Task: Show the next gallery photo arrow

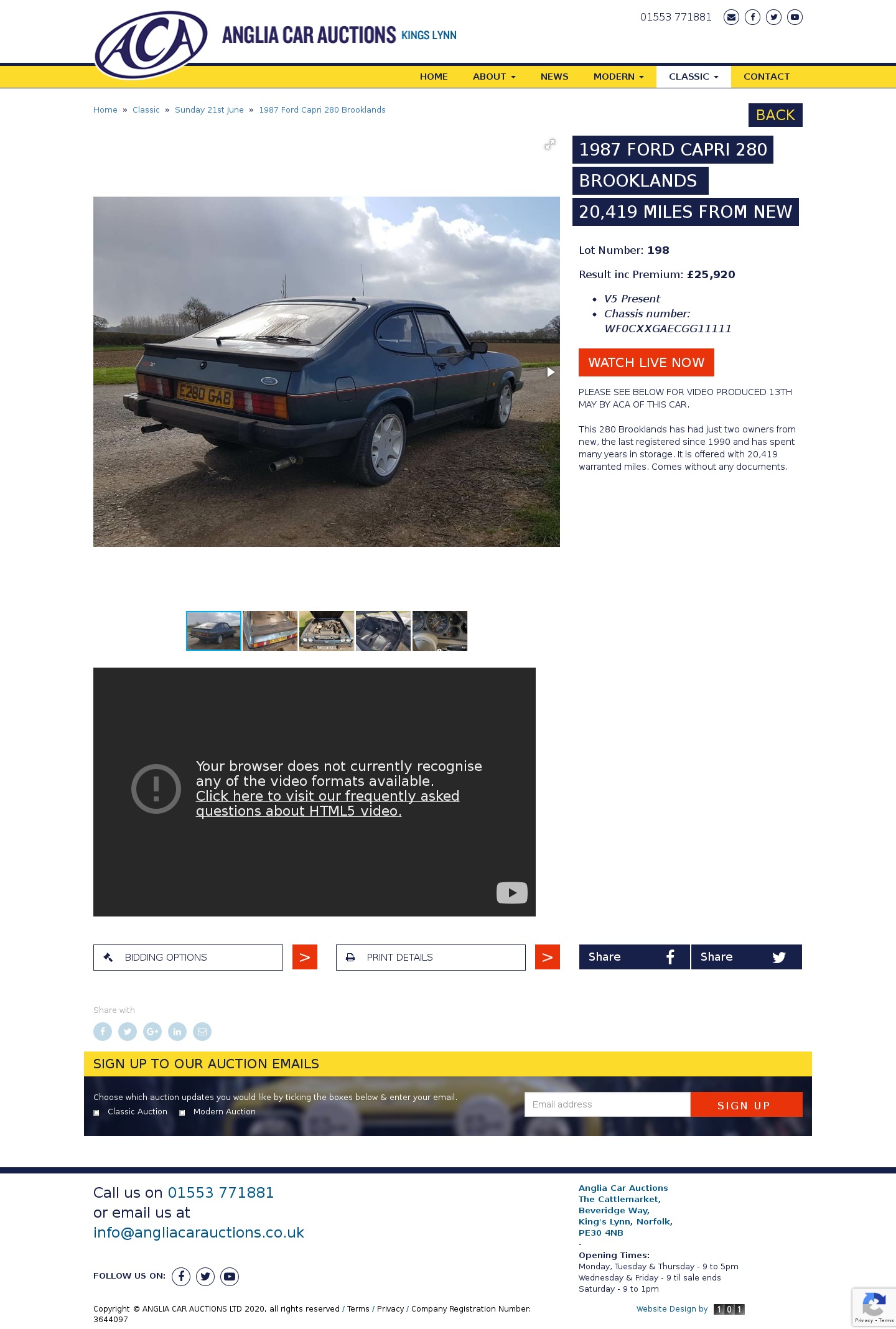Action: tap(550, 372)
